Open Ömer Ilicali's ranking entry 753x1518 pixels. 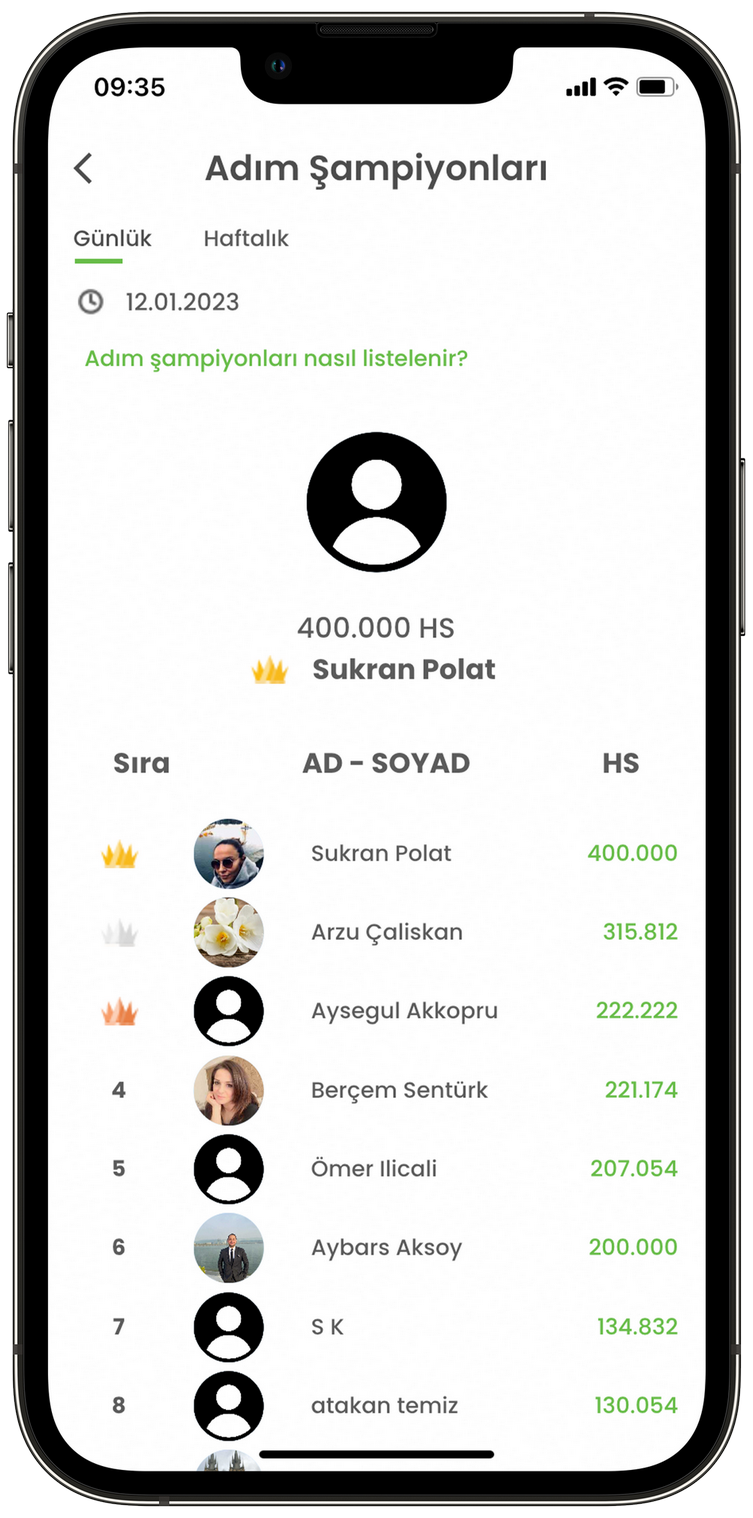pyautogui.click(x=374, y=1169)
